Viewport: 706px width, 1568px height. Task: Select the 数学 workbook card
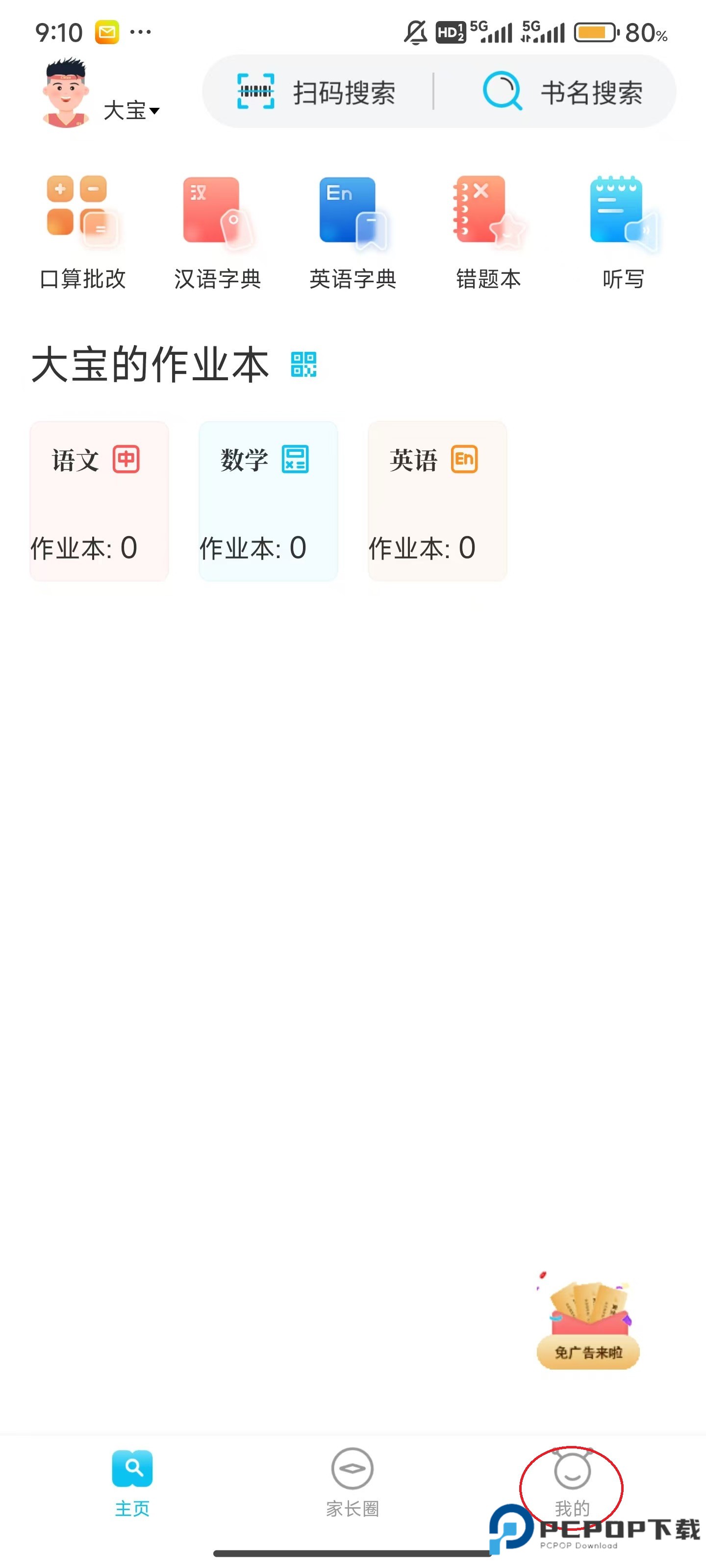click(268, 501)
